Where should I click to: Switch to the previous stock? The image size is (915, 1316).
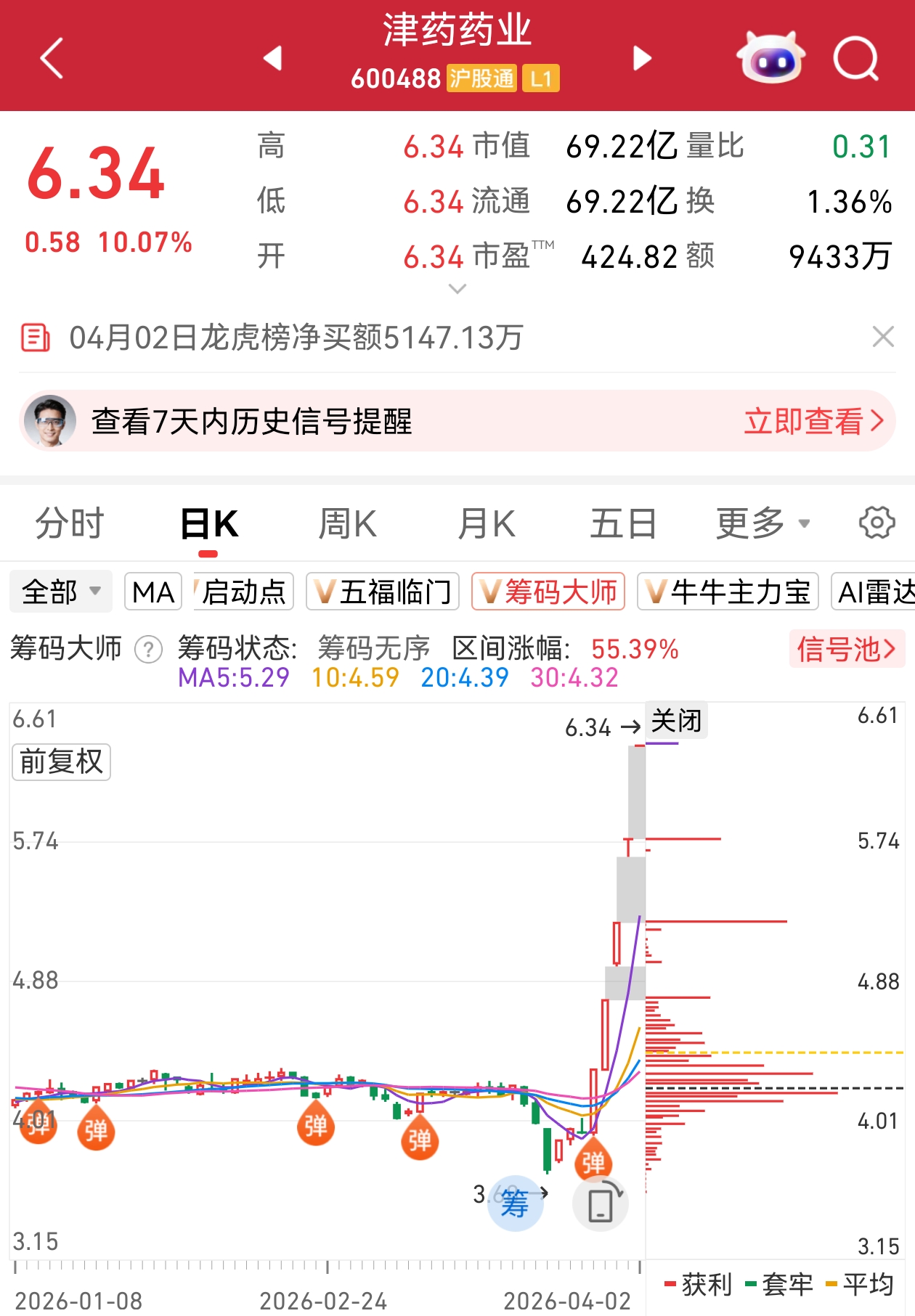(272, 58)
